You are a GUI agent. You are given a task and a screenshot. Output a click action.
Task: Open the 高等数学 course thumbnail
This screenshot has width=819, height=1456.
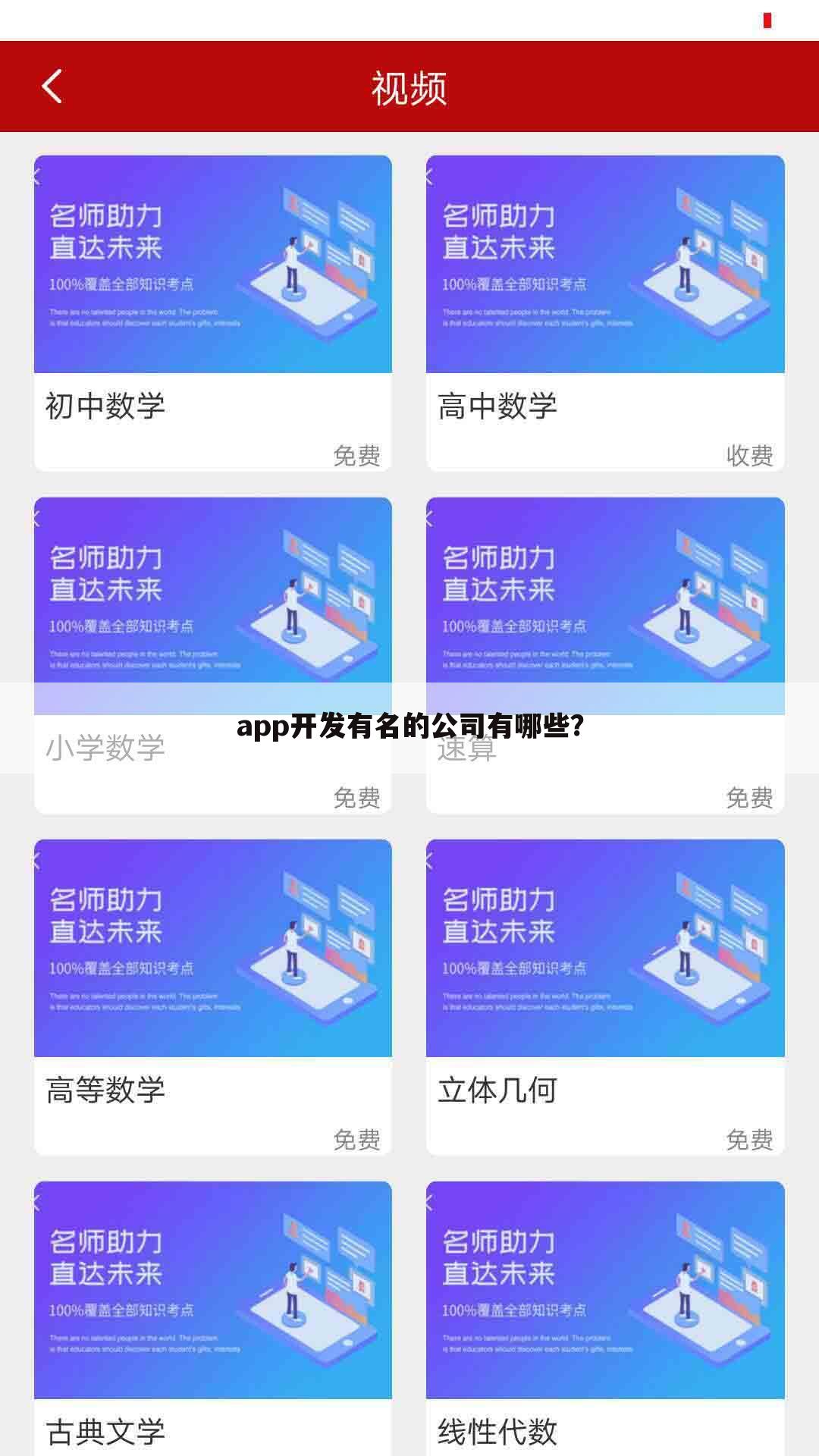pyautogui.click(x=212, y=944)
